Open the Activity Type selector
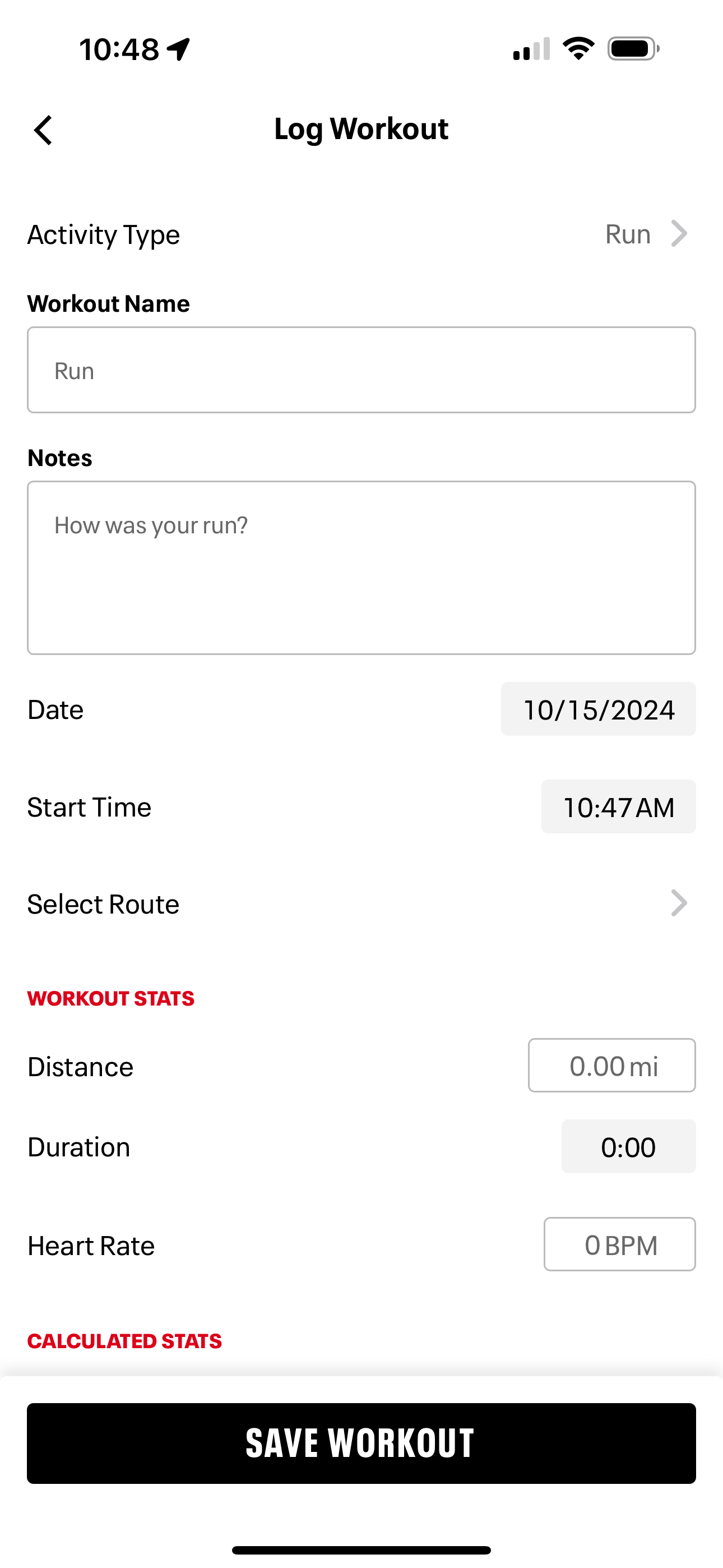 click(645, 234)
